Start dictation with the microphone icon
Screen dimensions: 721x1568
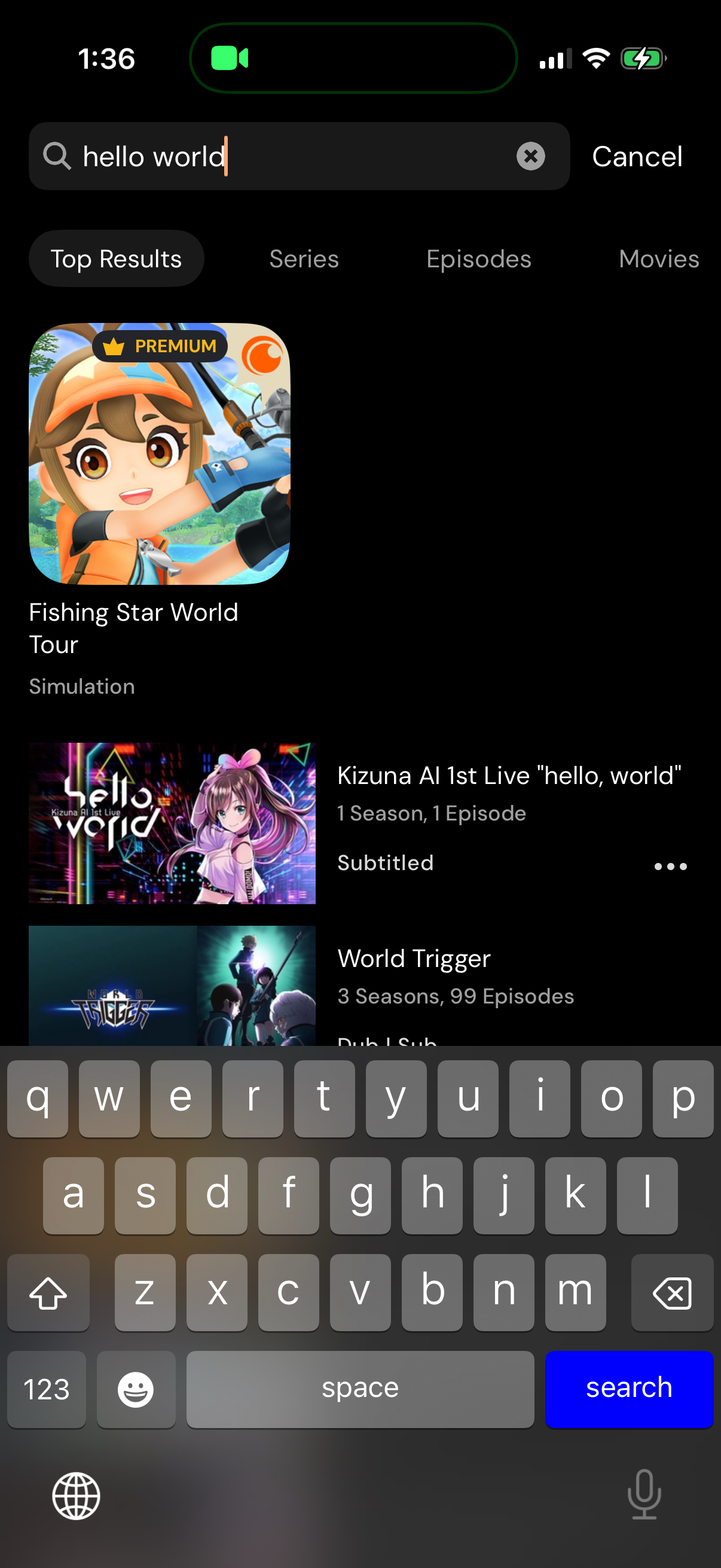click(x=644, y=1497)
